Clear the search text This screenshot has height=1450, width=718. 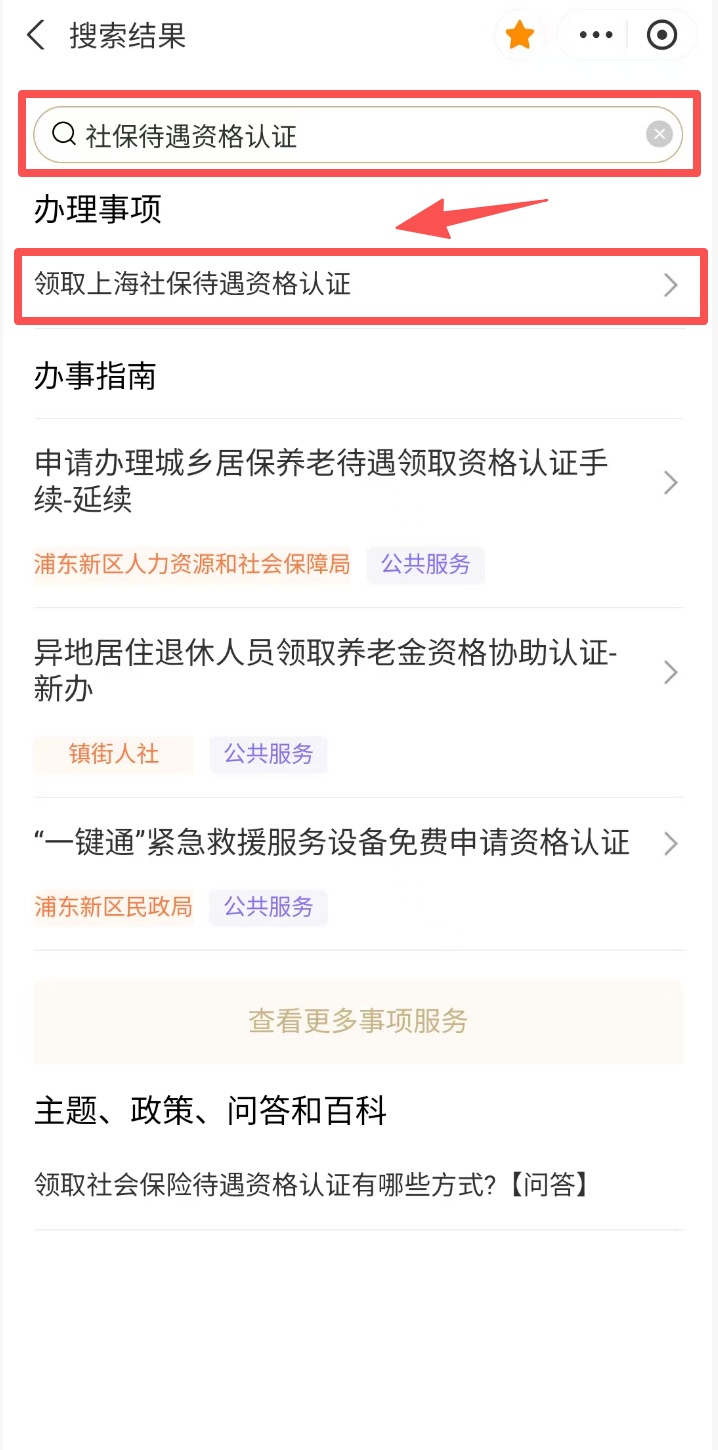click(x=659, y=134)
